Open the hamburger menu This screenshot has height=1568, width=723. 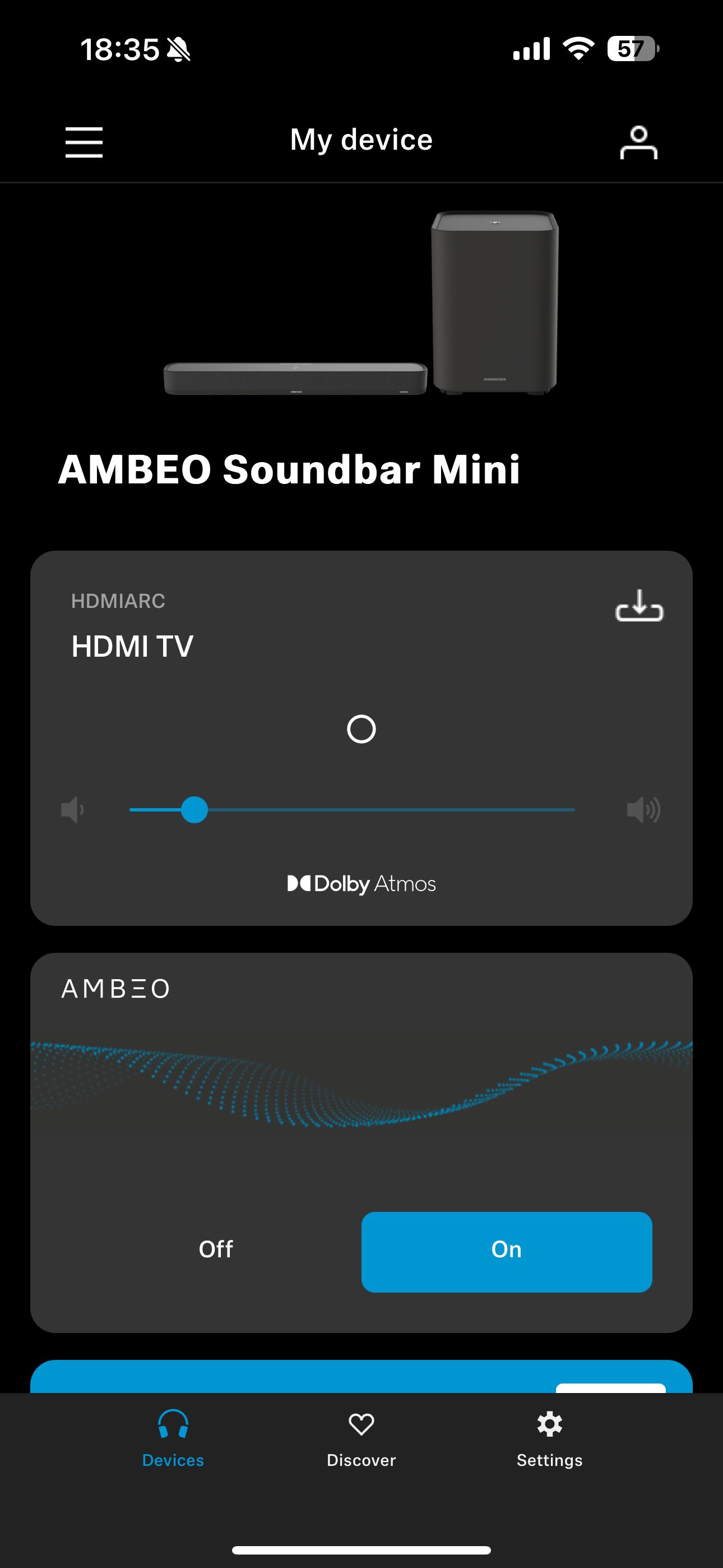click(x=84, y=142)
